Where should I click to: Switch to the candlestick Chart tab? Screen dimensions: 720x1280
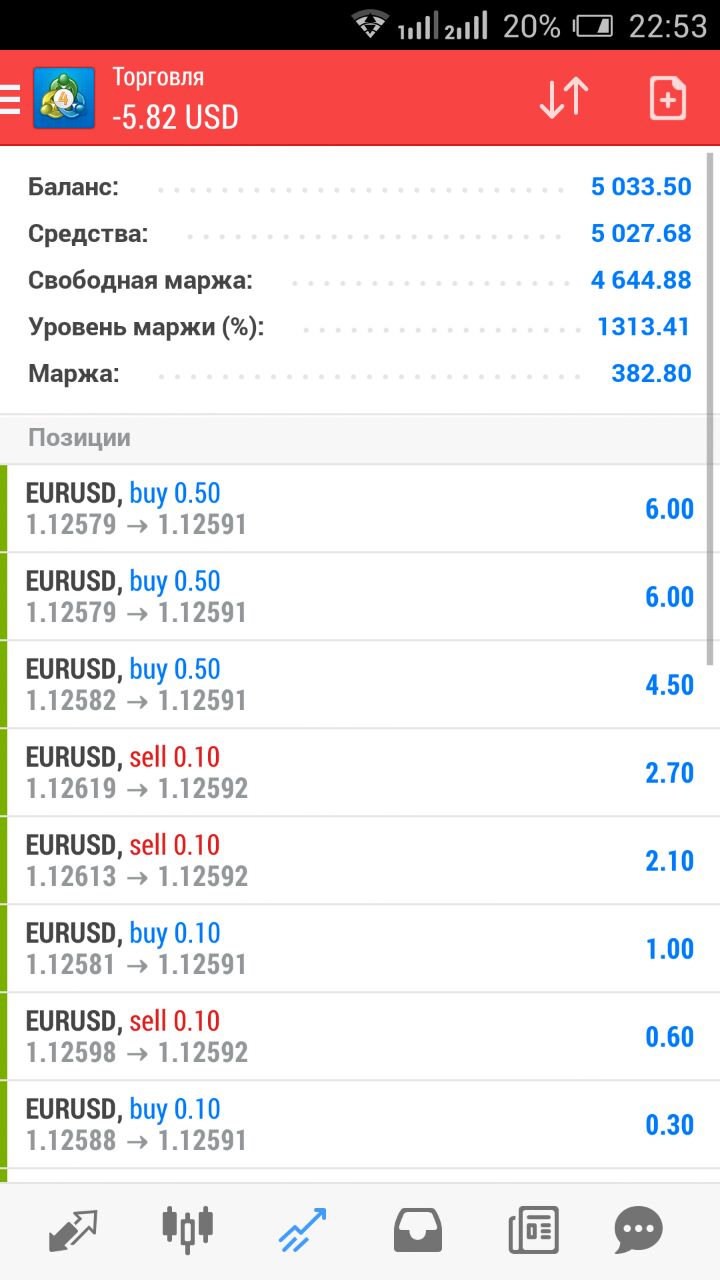click(187, 1230)
